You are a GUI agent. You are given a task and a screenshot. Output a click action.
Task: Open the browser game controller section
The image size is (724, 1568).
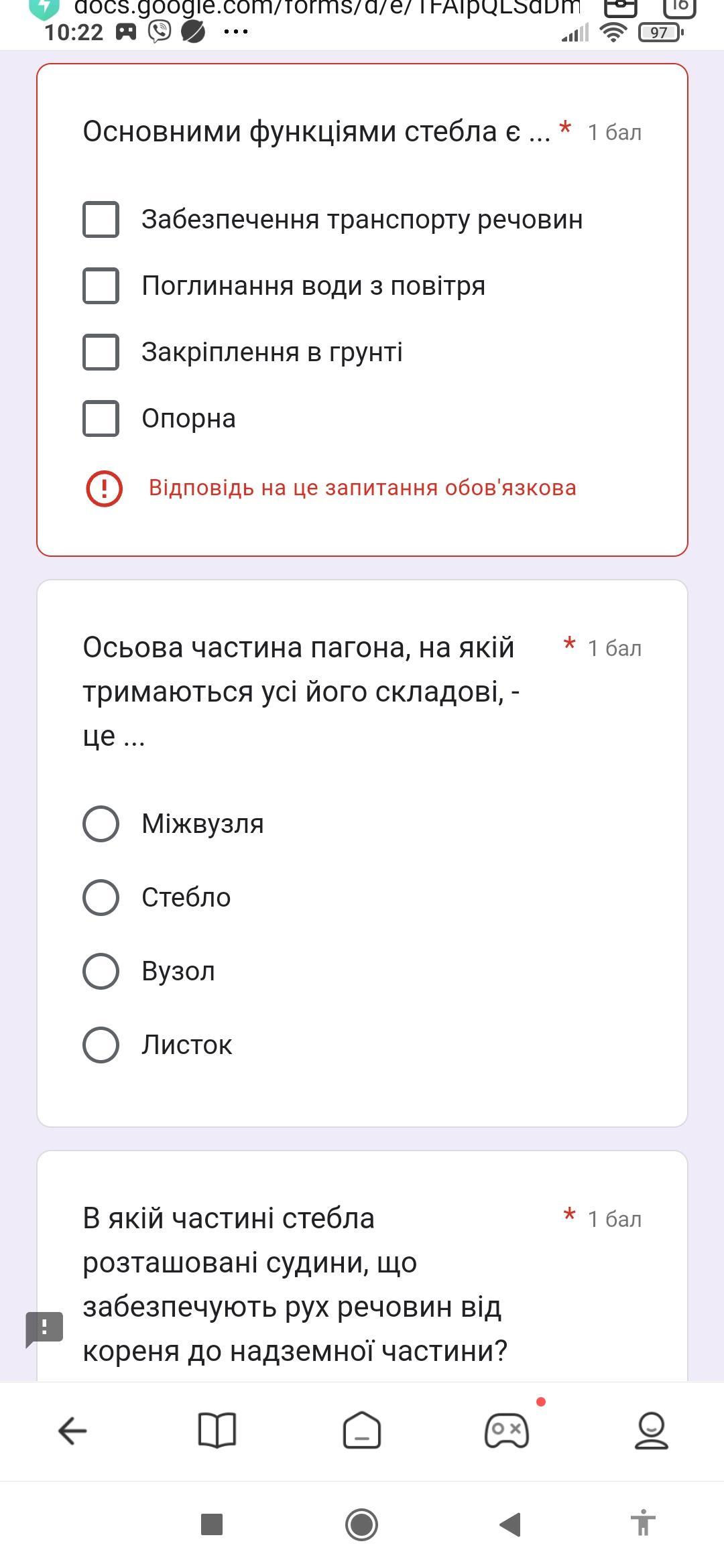(507, 1431)
